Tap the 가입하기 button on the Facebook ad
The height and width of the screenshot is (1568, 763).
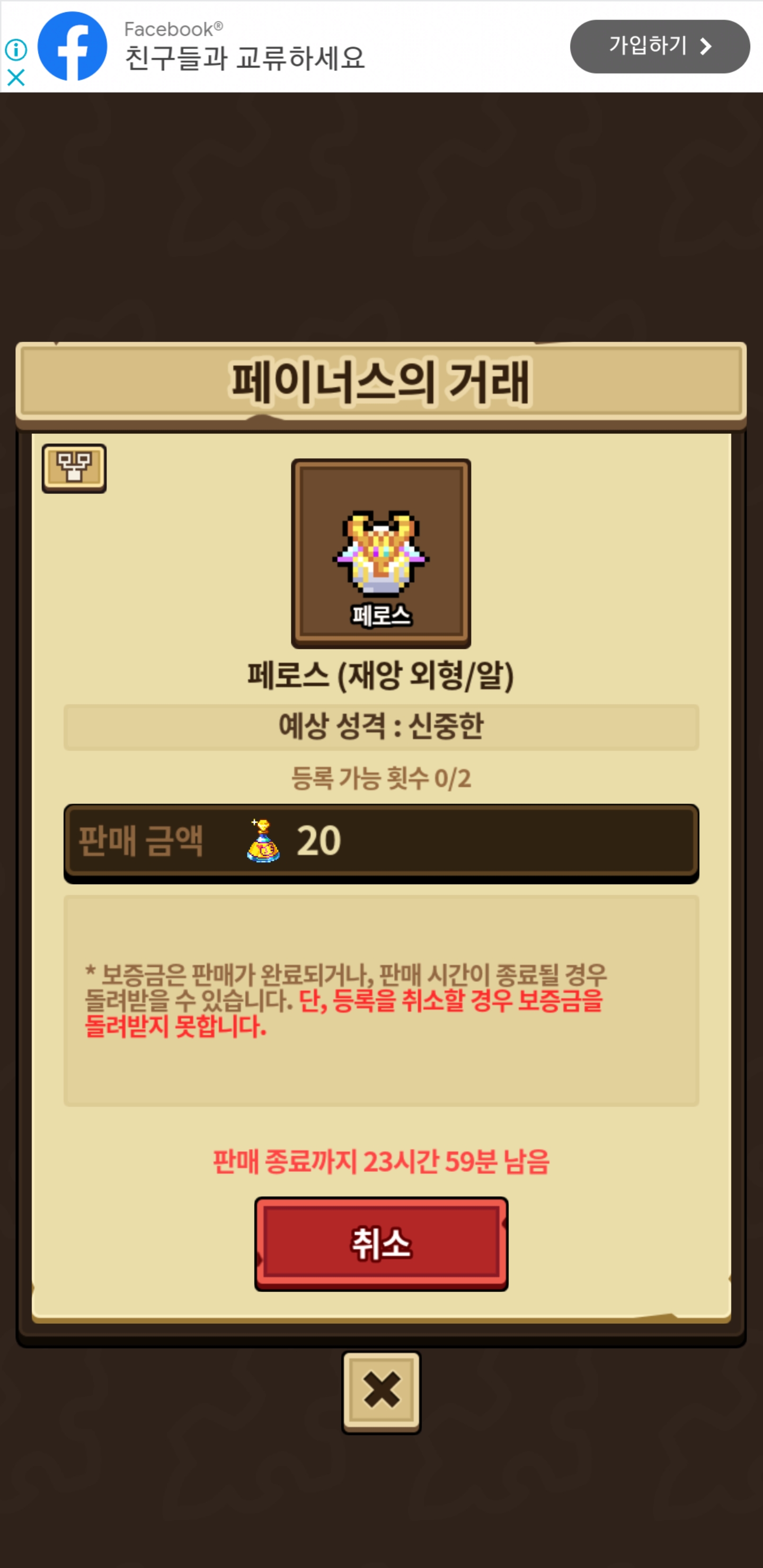point(659,46)
